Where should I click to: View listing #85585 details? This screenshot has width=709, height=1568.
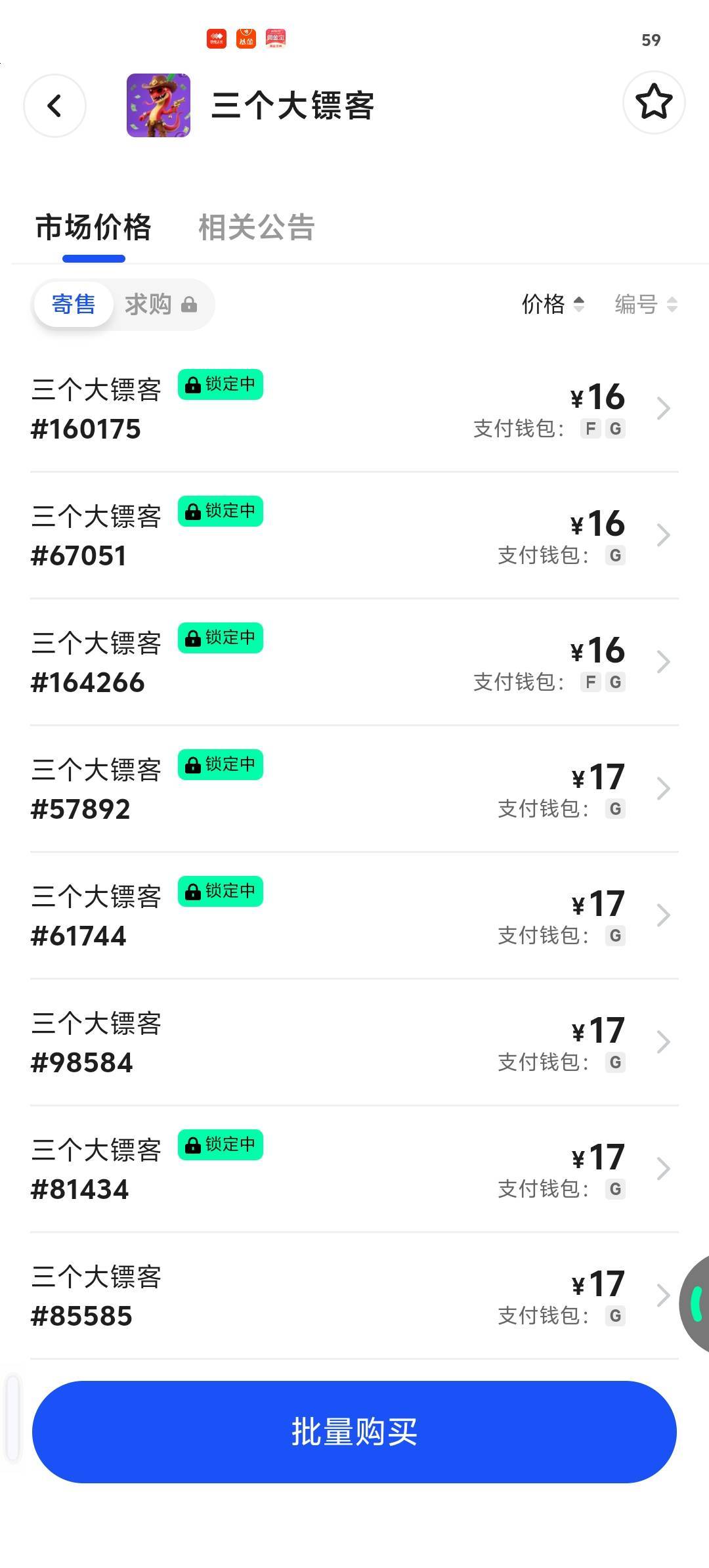pyautogui.click(x=354, y=1296)
